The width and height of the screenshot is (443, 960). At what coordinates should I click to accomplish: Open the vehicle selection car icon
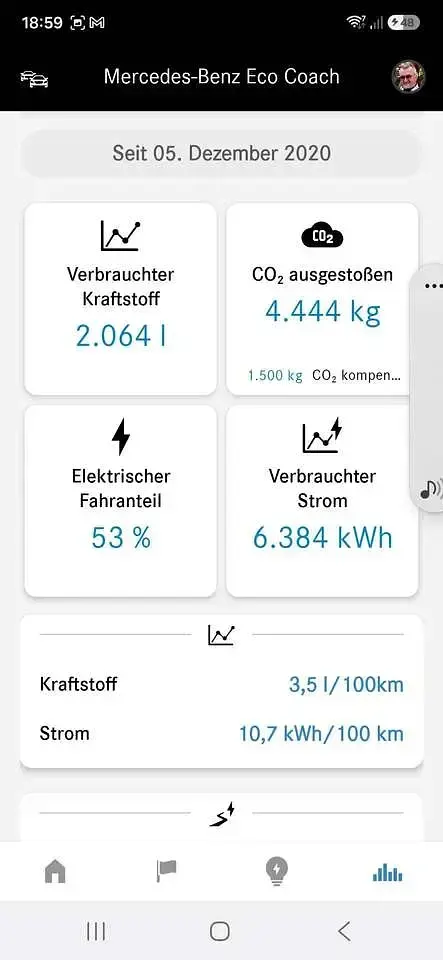click(x=34, y=78)
